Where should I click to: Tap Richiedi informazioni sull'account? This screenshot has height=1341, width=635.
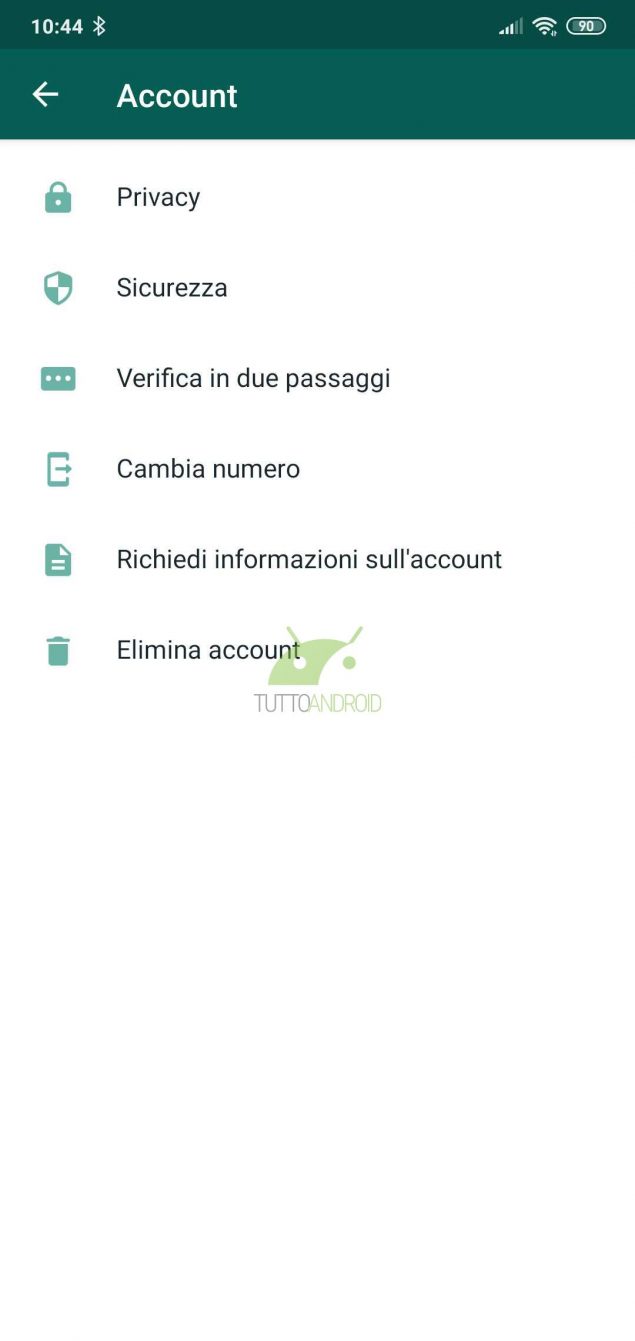click(x=317, y=560)
